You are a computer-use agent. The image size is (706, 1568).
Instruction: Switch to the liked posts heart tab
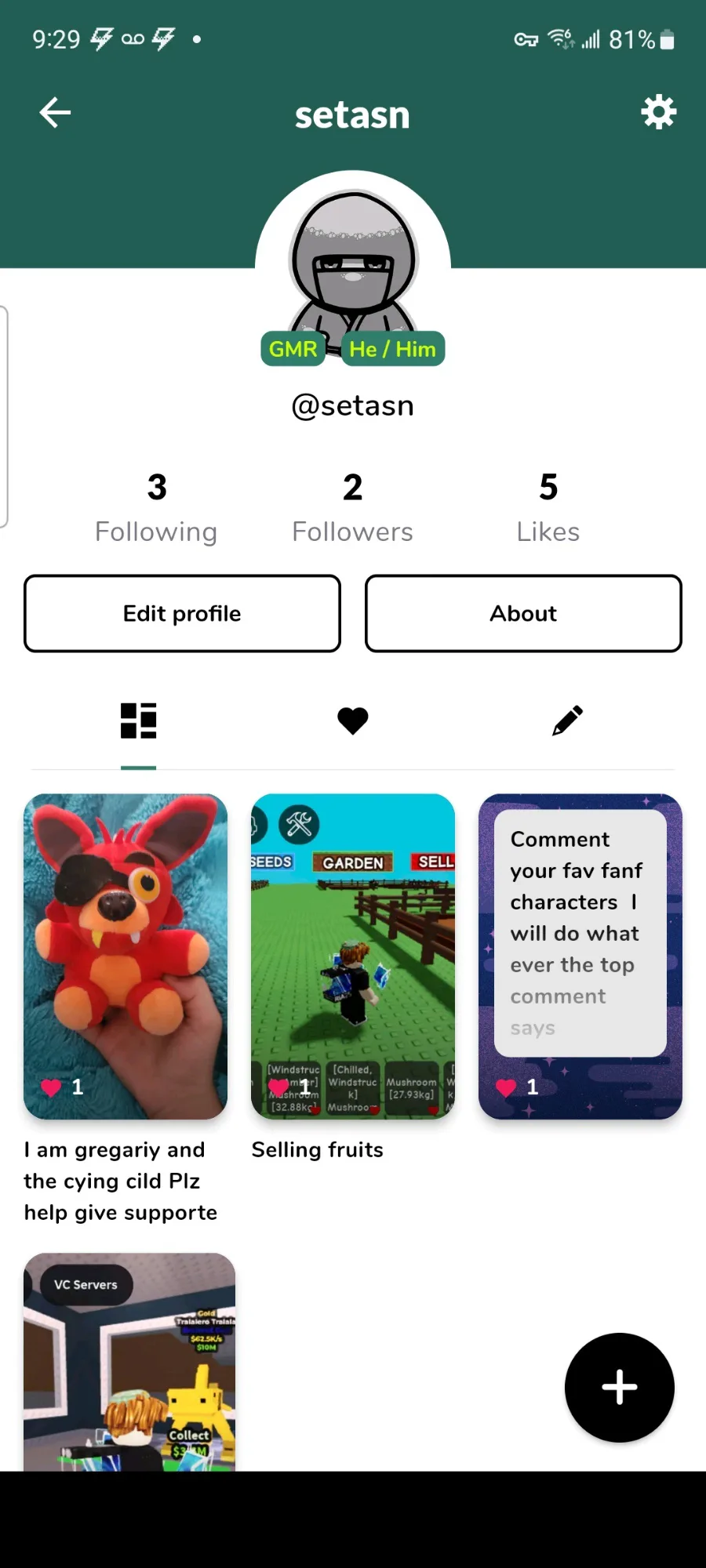(x=353, y=720)
